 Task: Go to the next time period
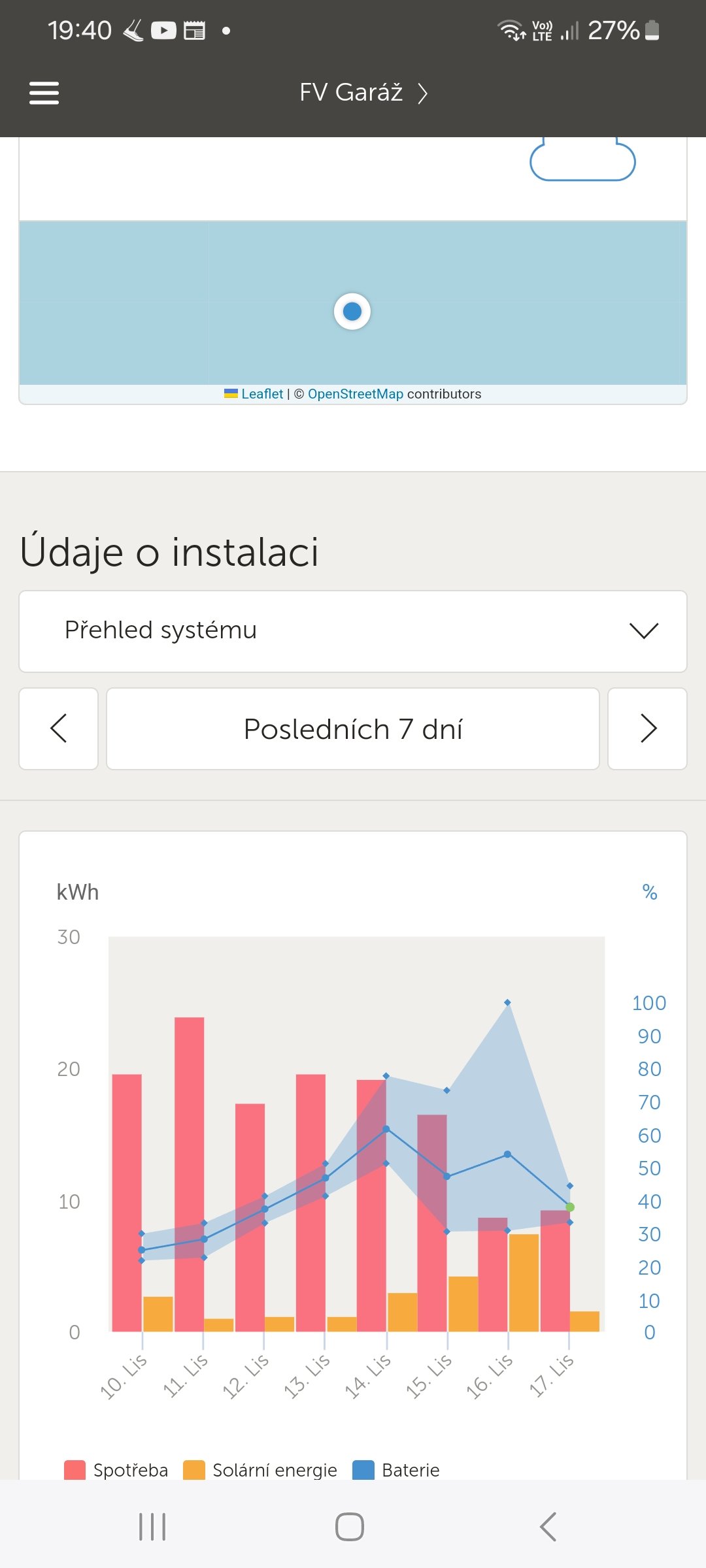[647, 728]
